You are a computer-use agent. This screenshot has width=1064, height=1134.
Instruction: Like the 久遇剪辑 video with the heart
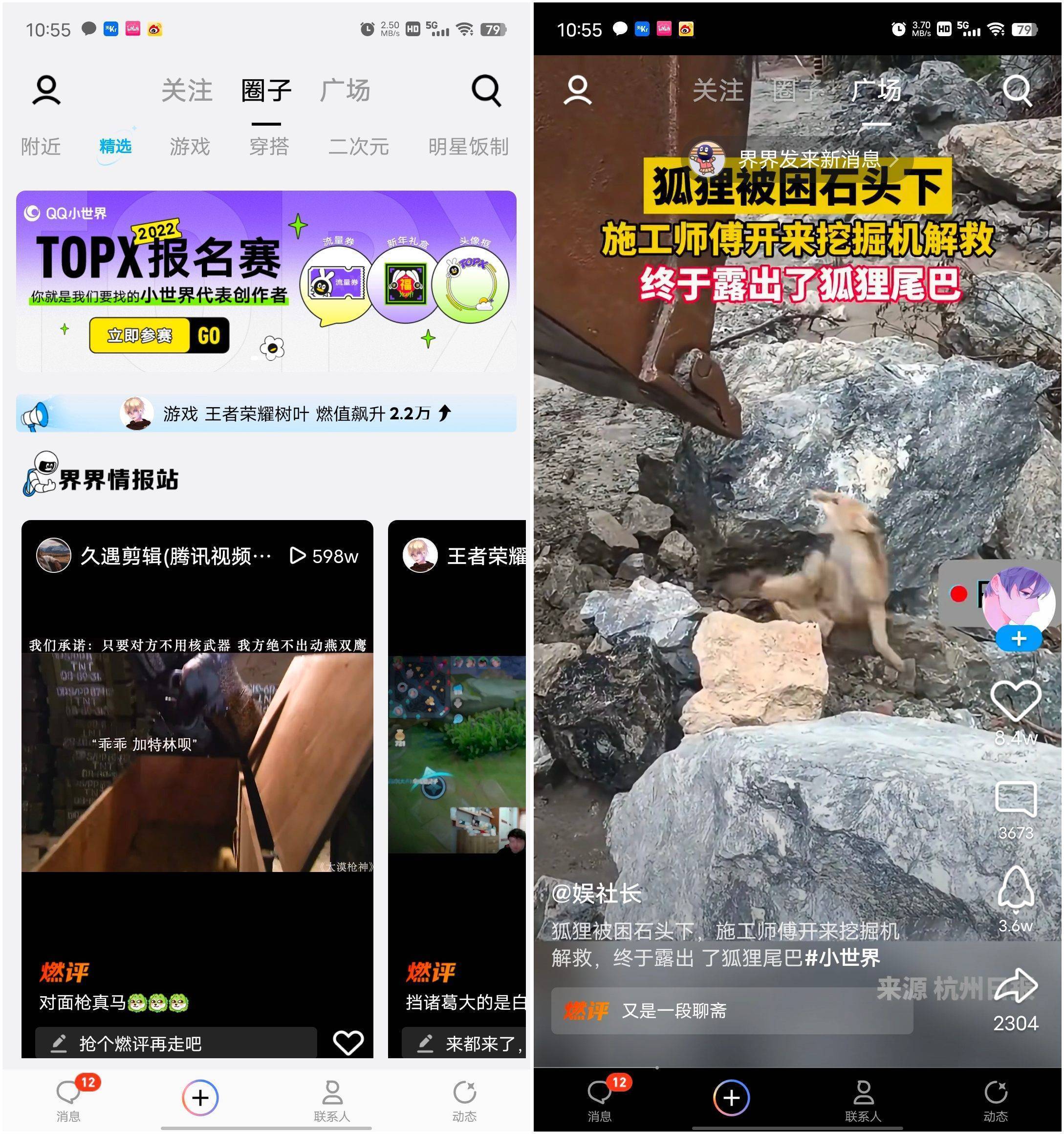(x=348, y=1042)
